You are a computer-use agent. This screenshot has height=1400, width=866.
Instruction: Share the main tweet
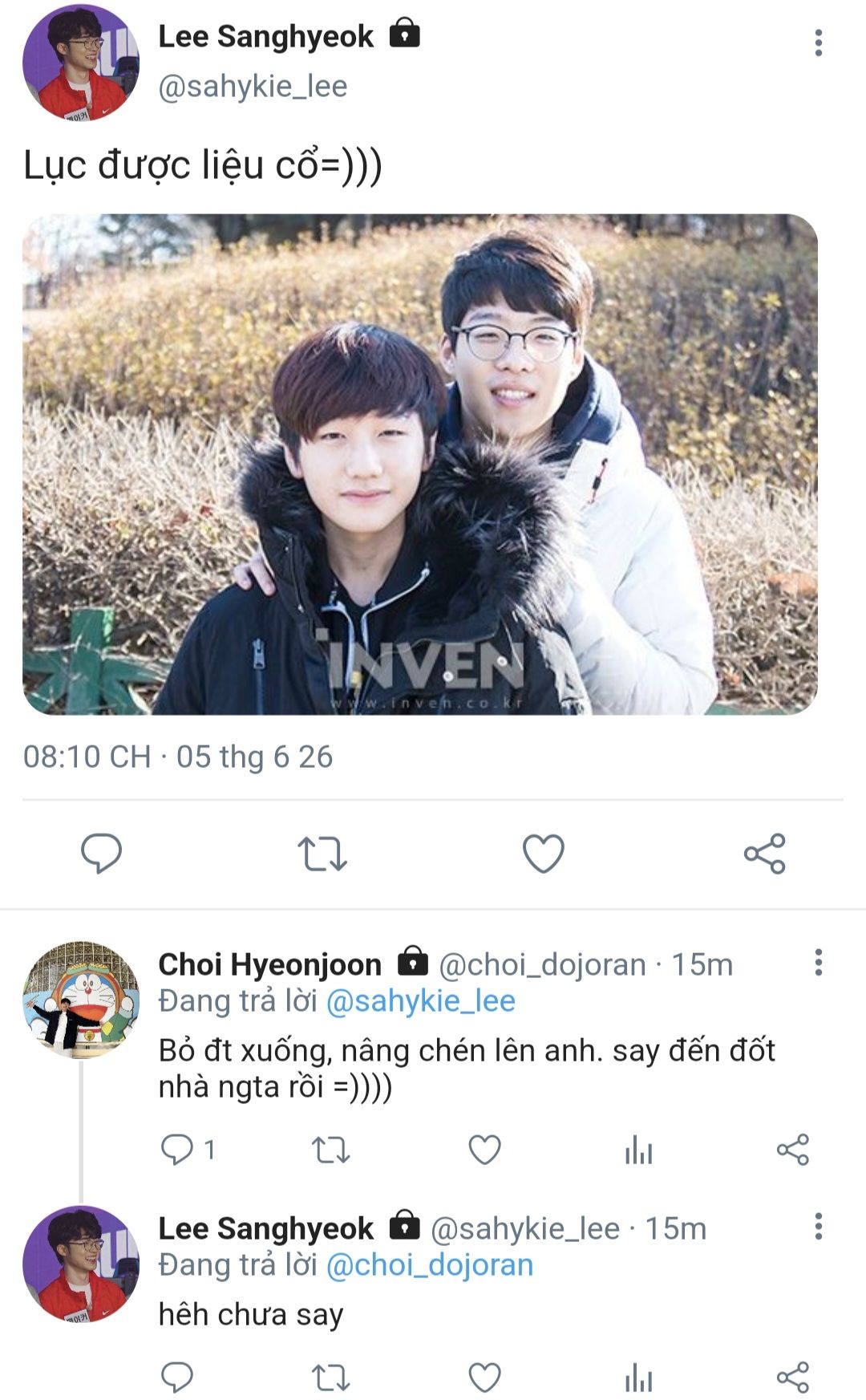click(764, 854)
